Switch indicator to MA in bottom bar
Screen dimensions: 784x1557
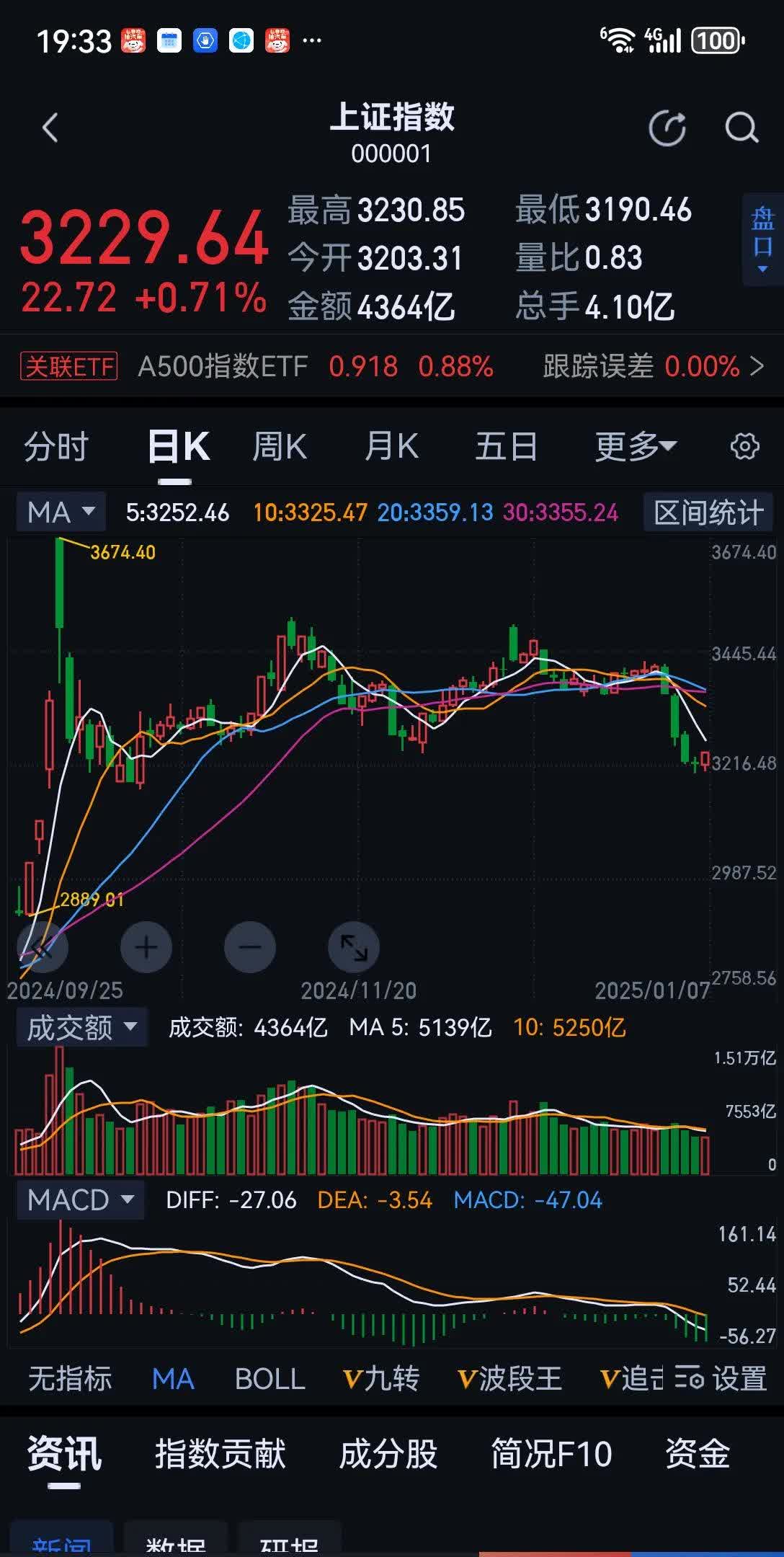pos(173,1377)
